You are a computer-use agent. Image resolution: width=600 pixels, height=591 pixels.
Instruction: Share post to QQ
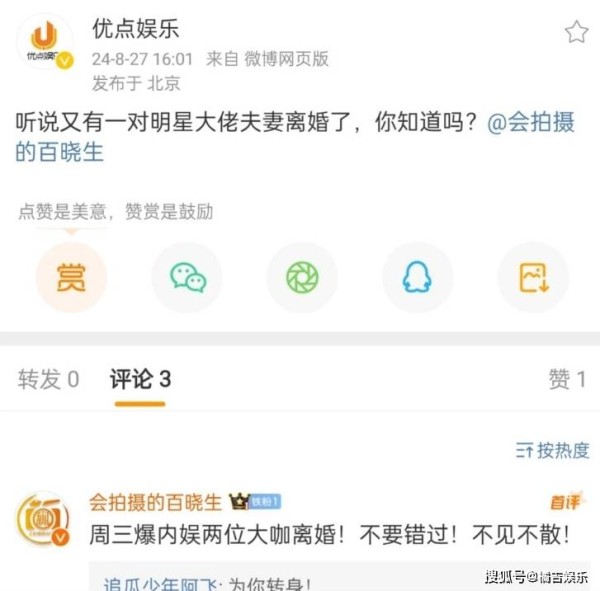click(417, 277)
